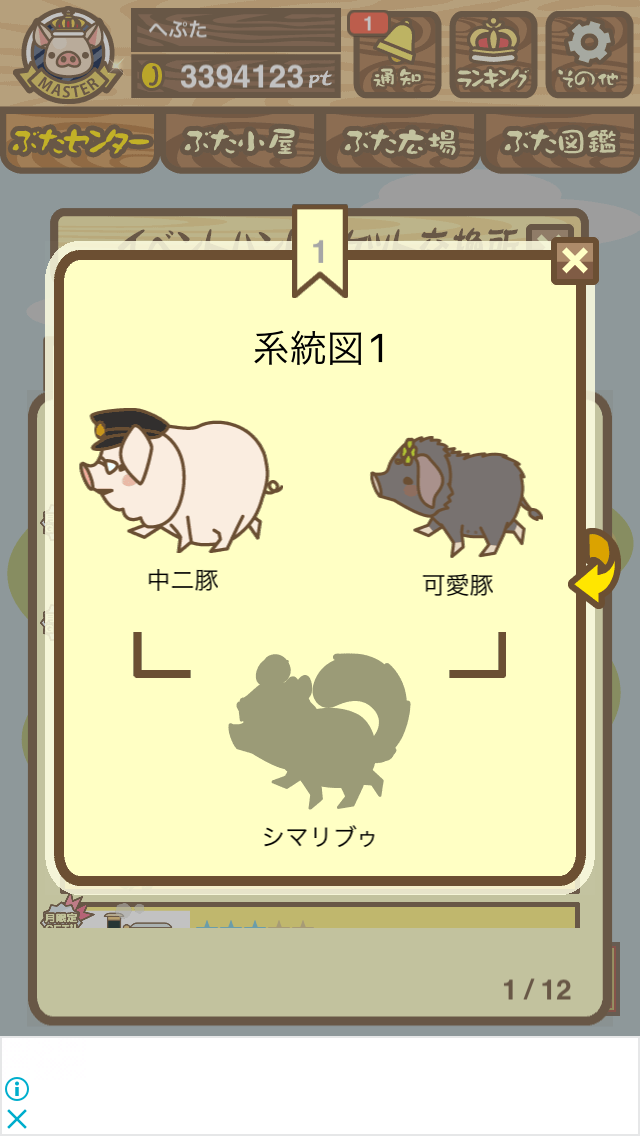Open the 通知 notifications bell

tap(396, 54)
